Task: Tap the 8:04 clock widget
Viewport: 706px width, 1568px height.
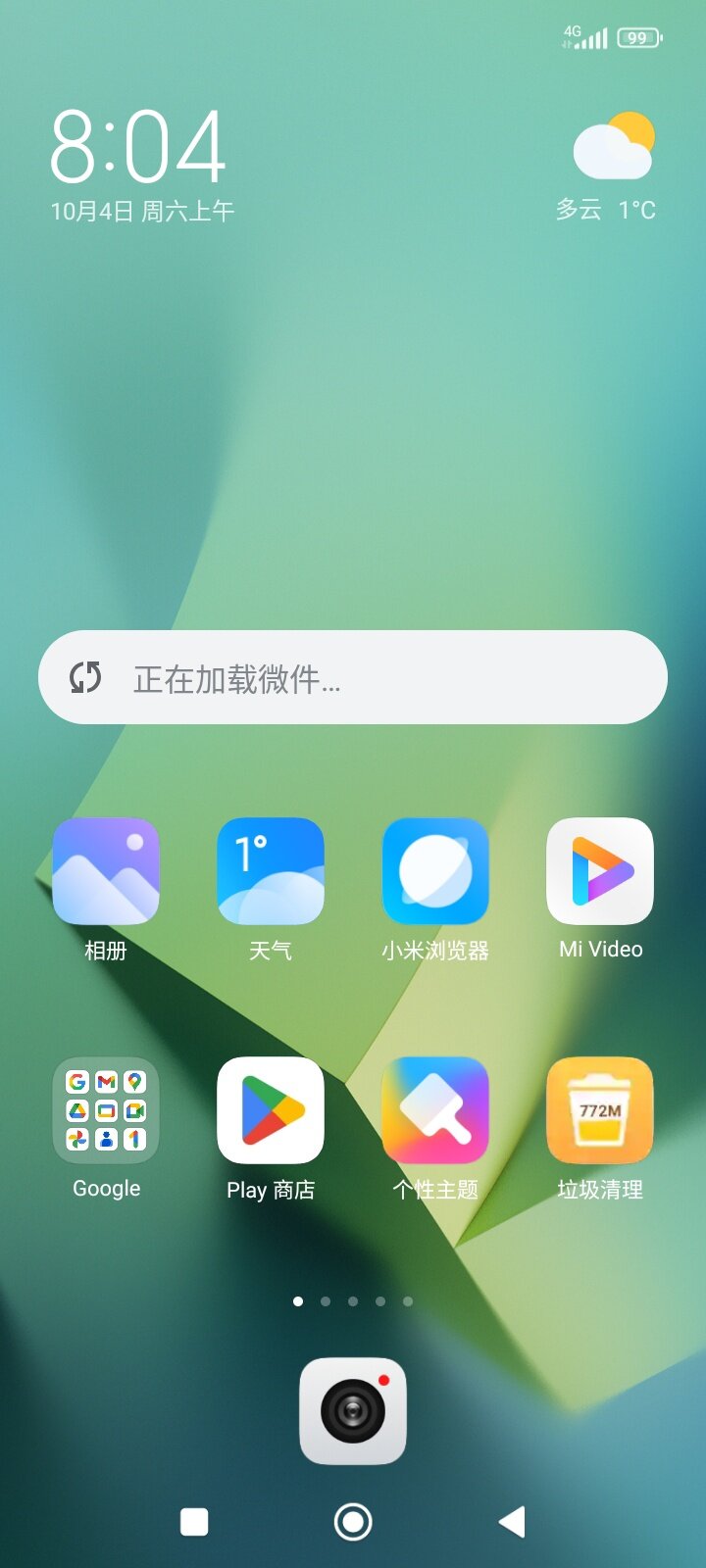Action: coord(138,147)
